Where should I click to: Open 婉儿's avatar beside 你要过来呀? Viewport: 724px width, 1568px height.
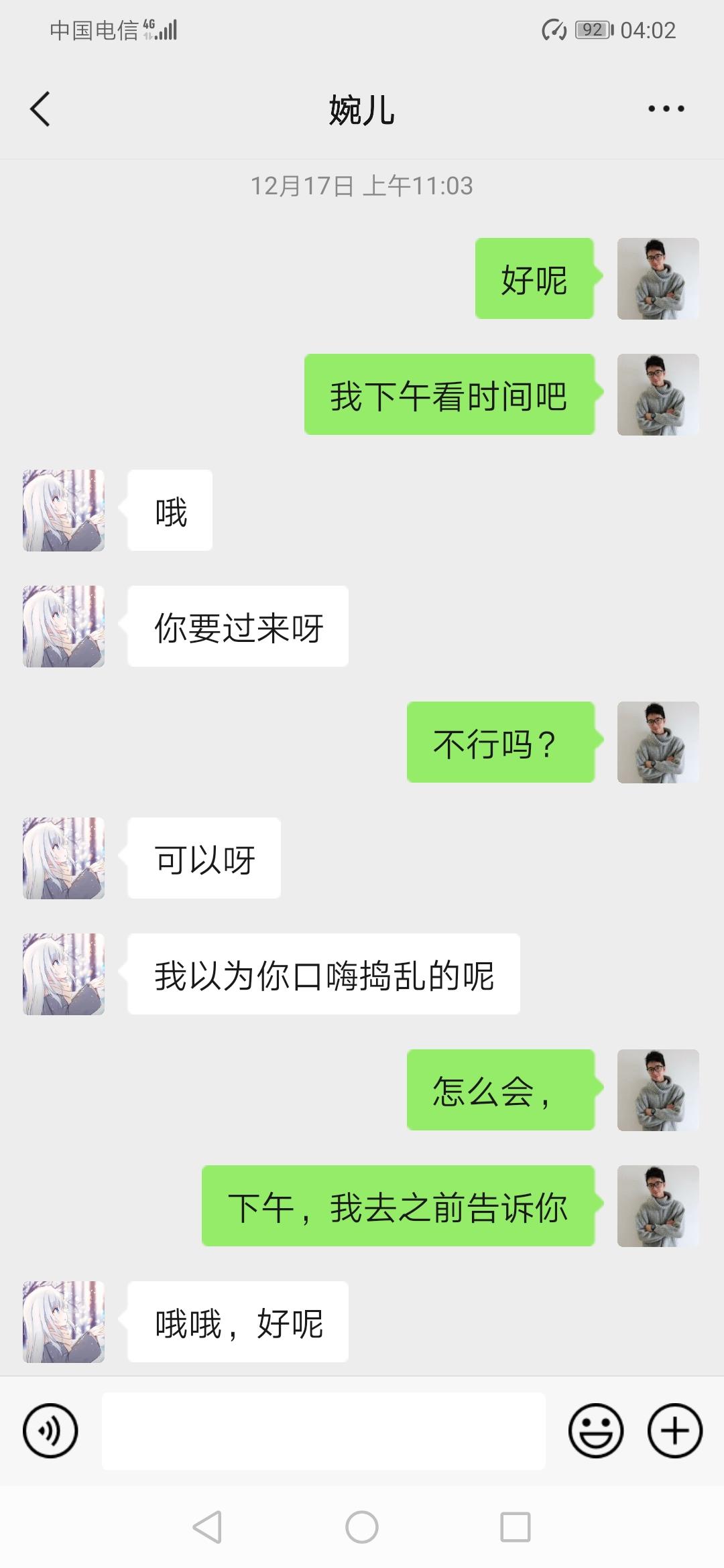coord(64,627)
